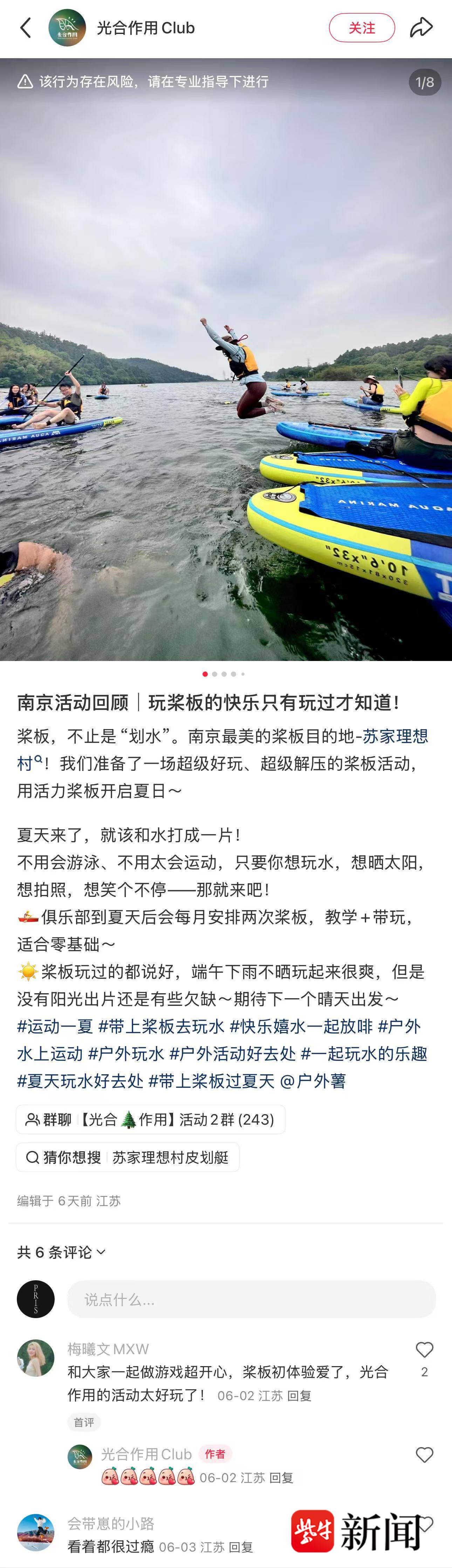Viewport: 452px width, 1568px height.
Task: Go back using the top arrow
Action: click(x=26, y=28)
